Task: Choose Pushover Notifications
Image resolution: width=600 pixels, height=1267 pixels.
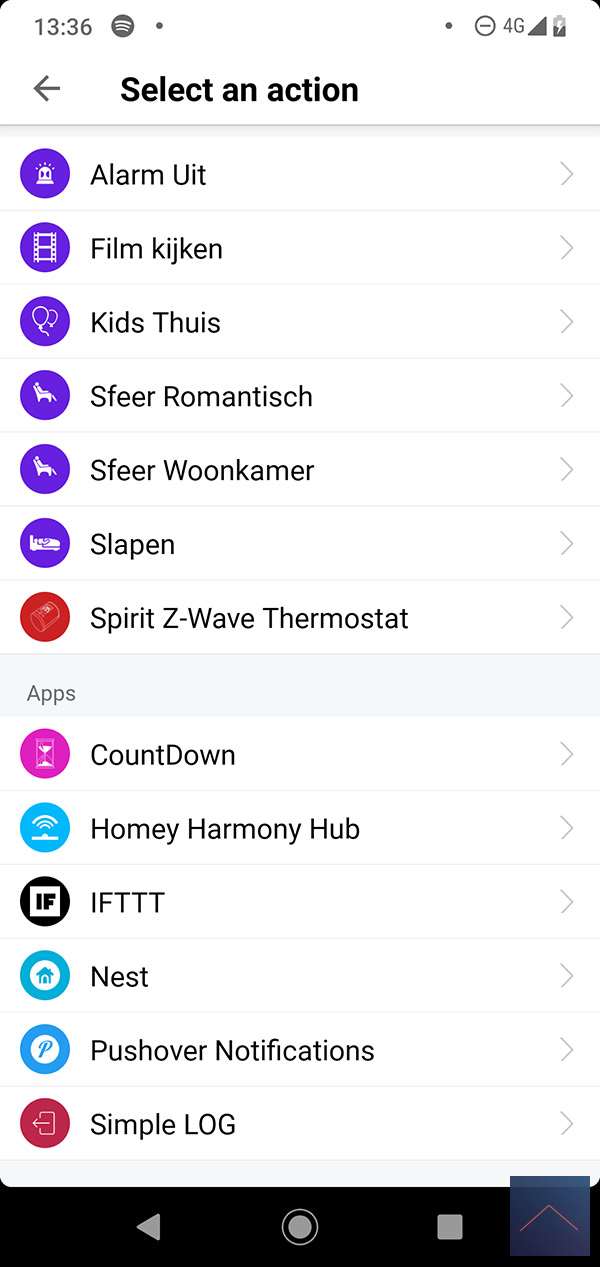Action: (300, 1050)
